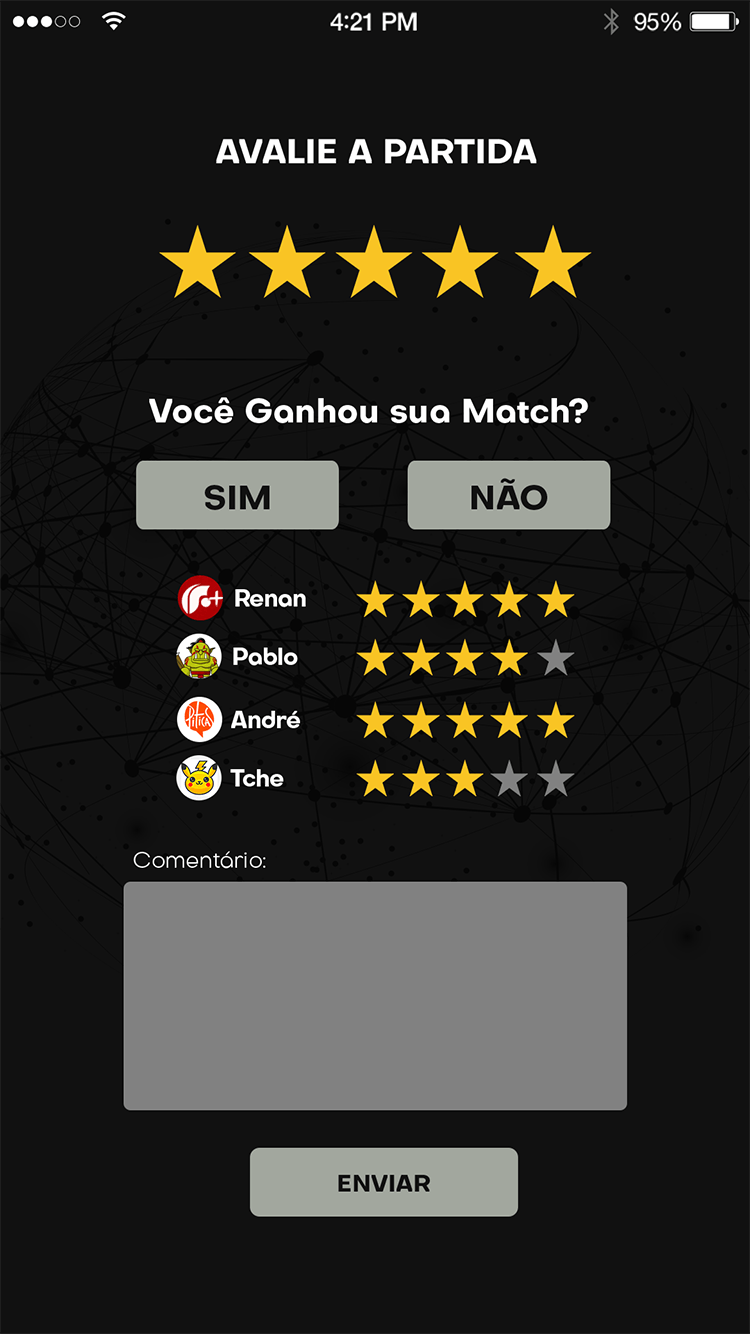Set Pablo's rating to two stars
Image resolution: width=750 pixels, height=1334 pixels.
coord(420,659)
